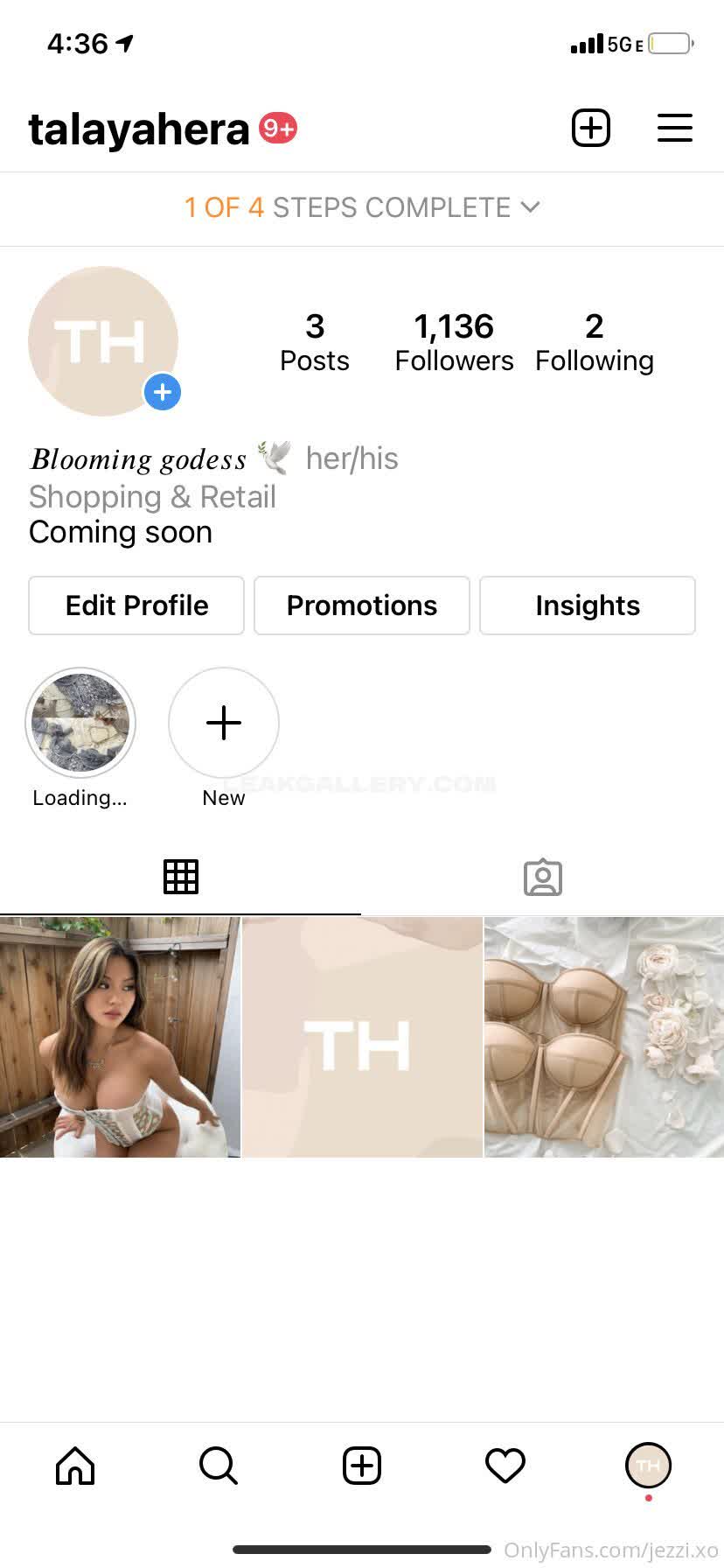Open Insights
Image resolution: width=724 pixels, height=1568 pixels.
coord(588,605)
